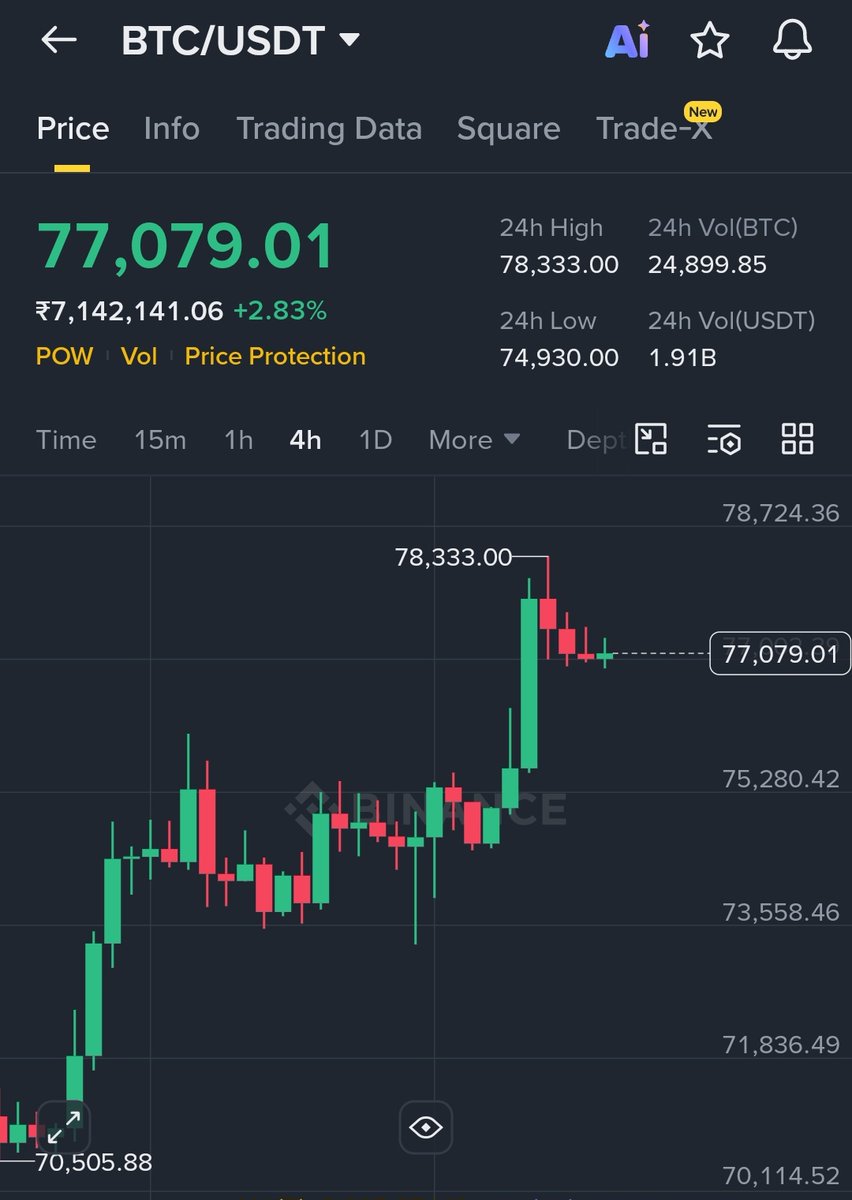Screen dimensions: 852x1200
Task: Open the chart settings icon
Action: pos(724,439)
